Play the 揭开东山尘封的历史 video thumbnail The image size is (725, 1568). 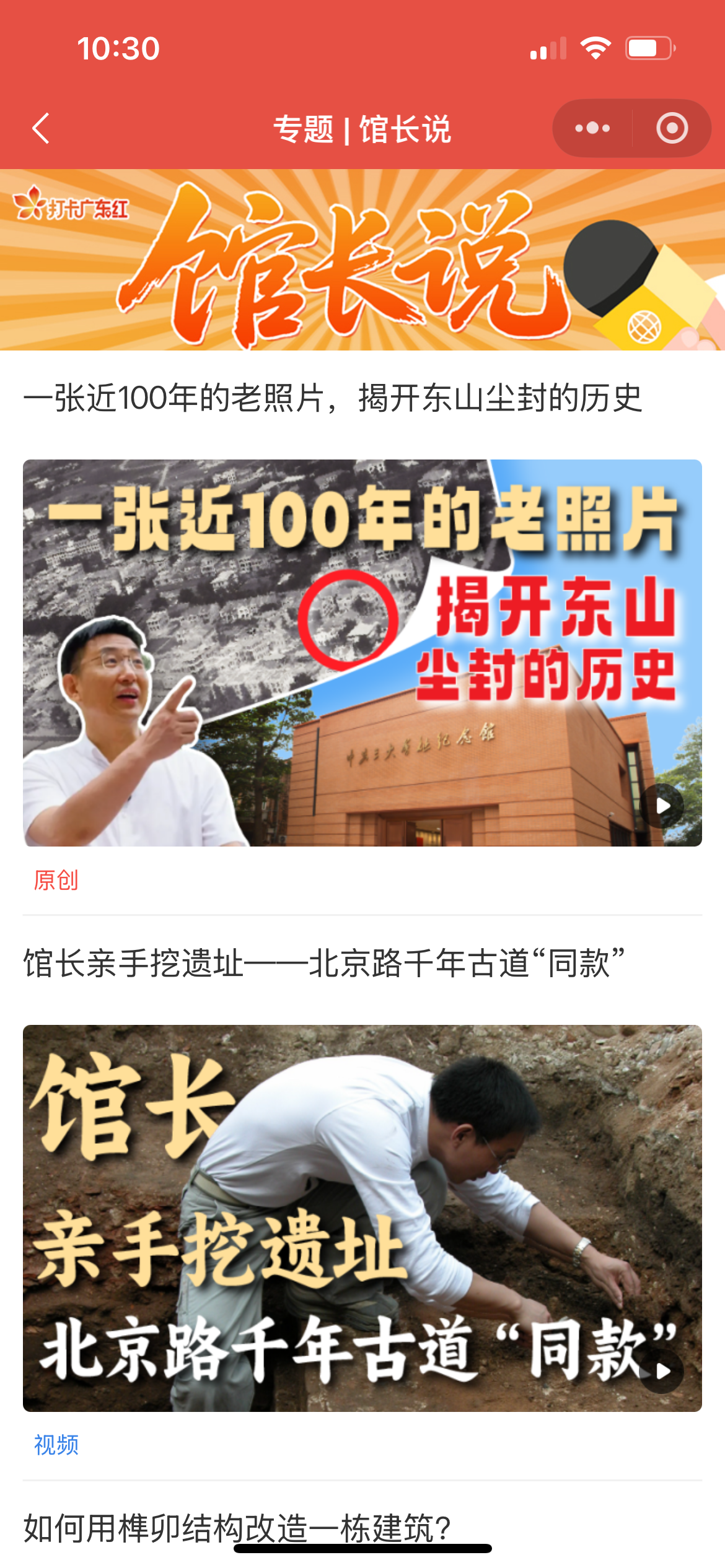662,806
